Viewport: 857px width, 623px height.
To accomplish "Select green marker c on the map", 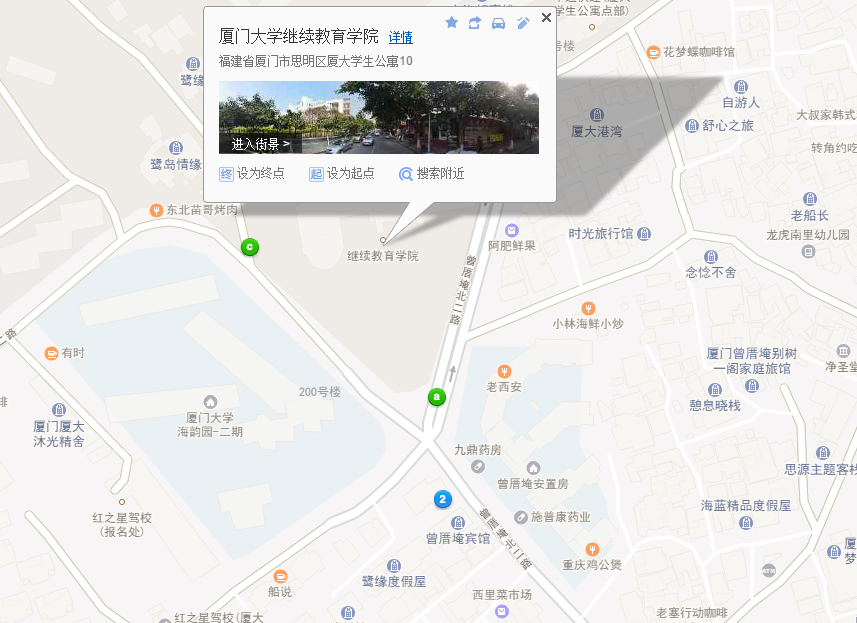I will click(x=251, y=246).
